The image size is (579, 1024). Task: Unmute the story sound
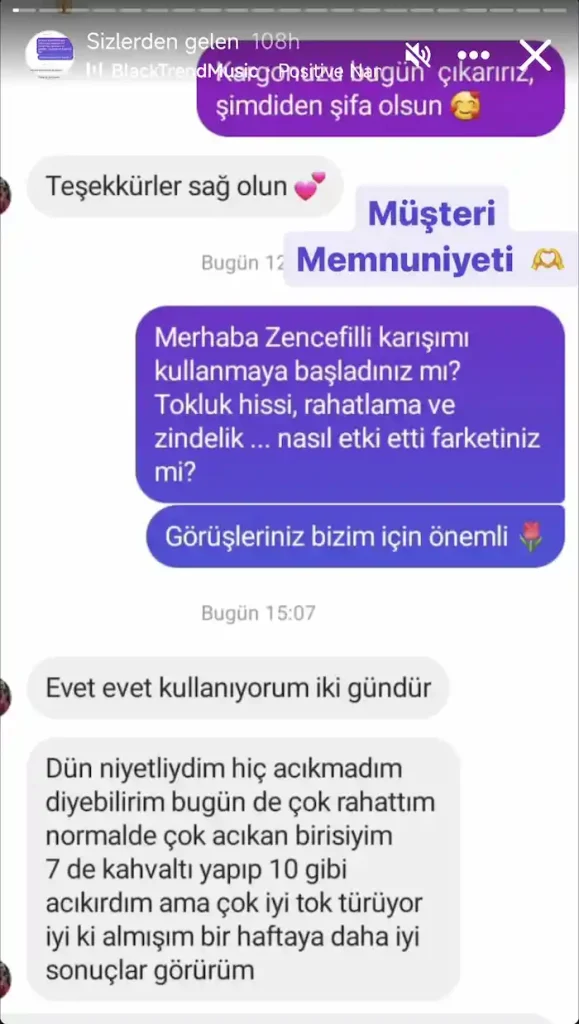(418, 56)
